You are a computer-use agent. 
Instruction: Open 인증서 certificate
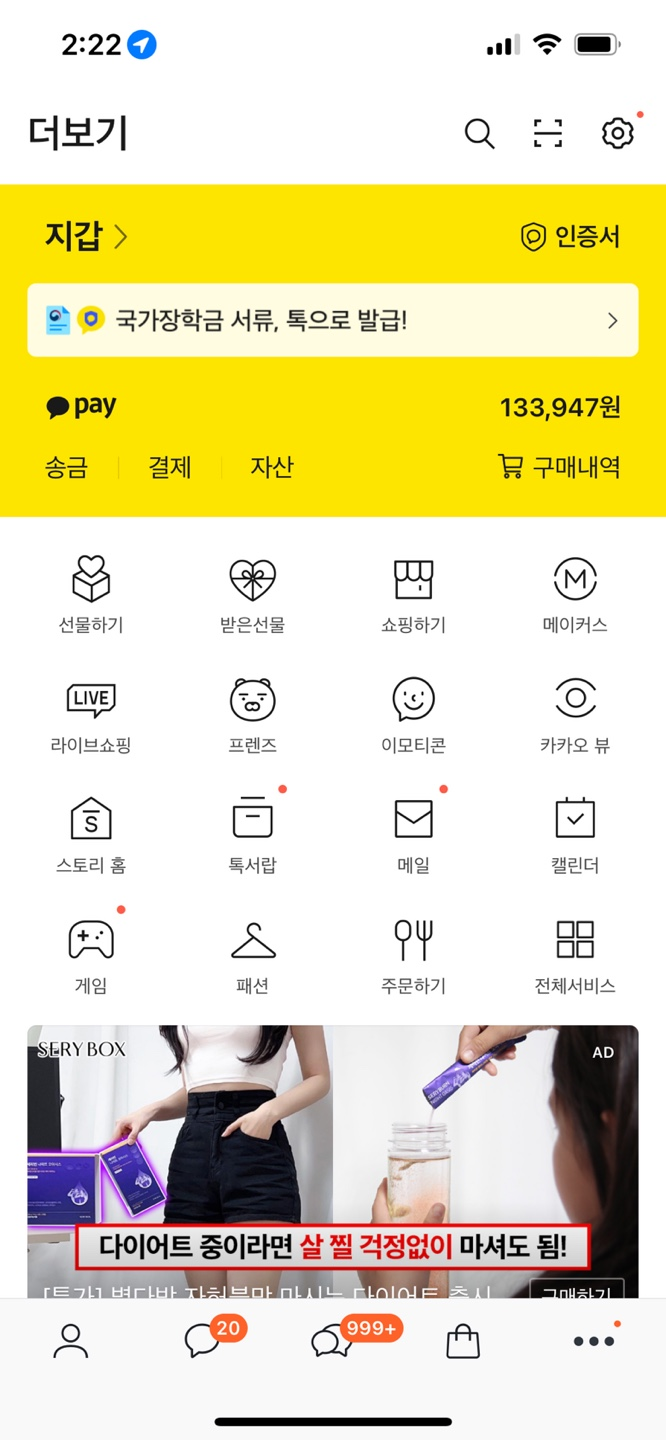(x=571, y=237)
